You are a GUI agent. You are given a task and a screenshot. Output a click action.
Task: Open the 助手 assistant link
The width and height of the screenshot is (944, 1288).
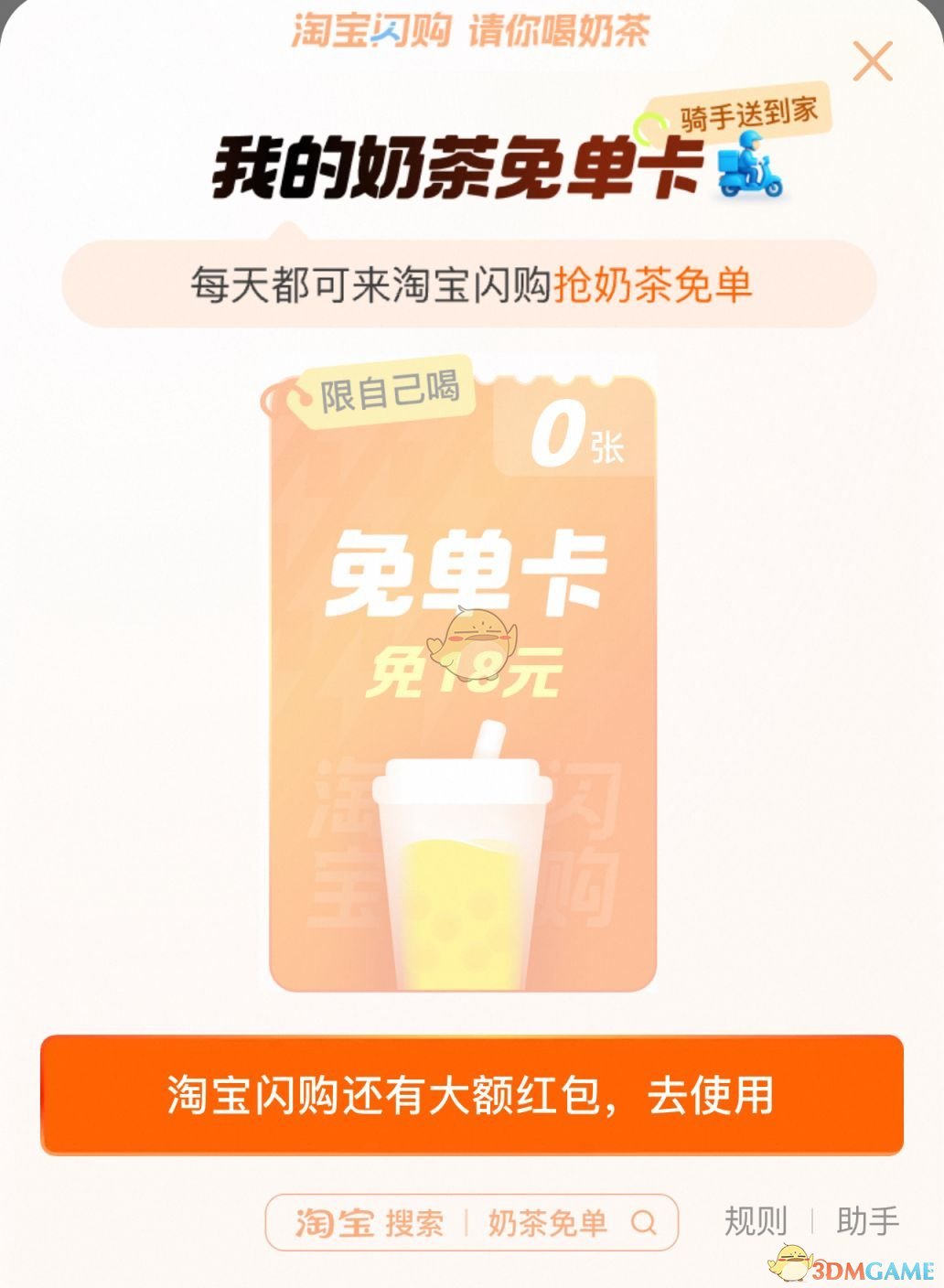coord(867,1221)
